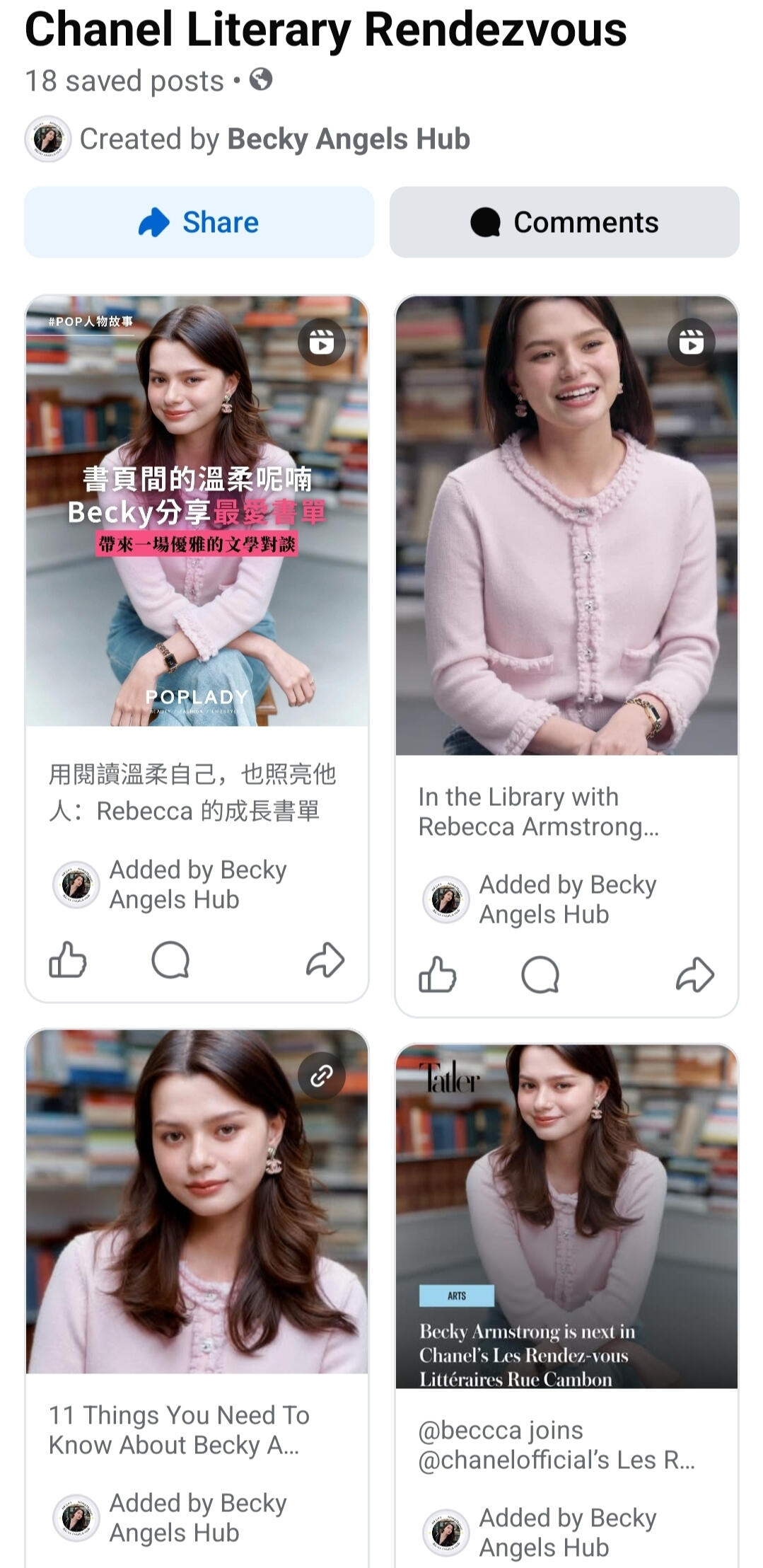Share the In the Library post

(695, 975)
